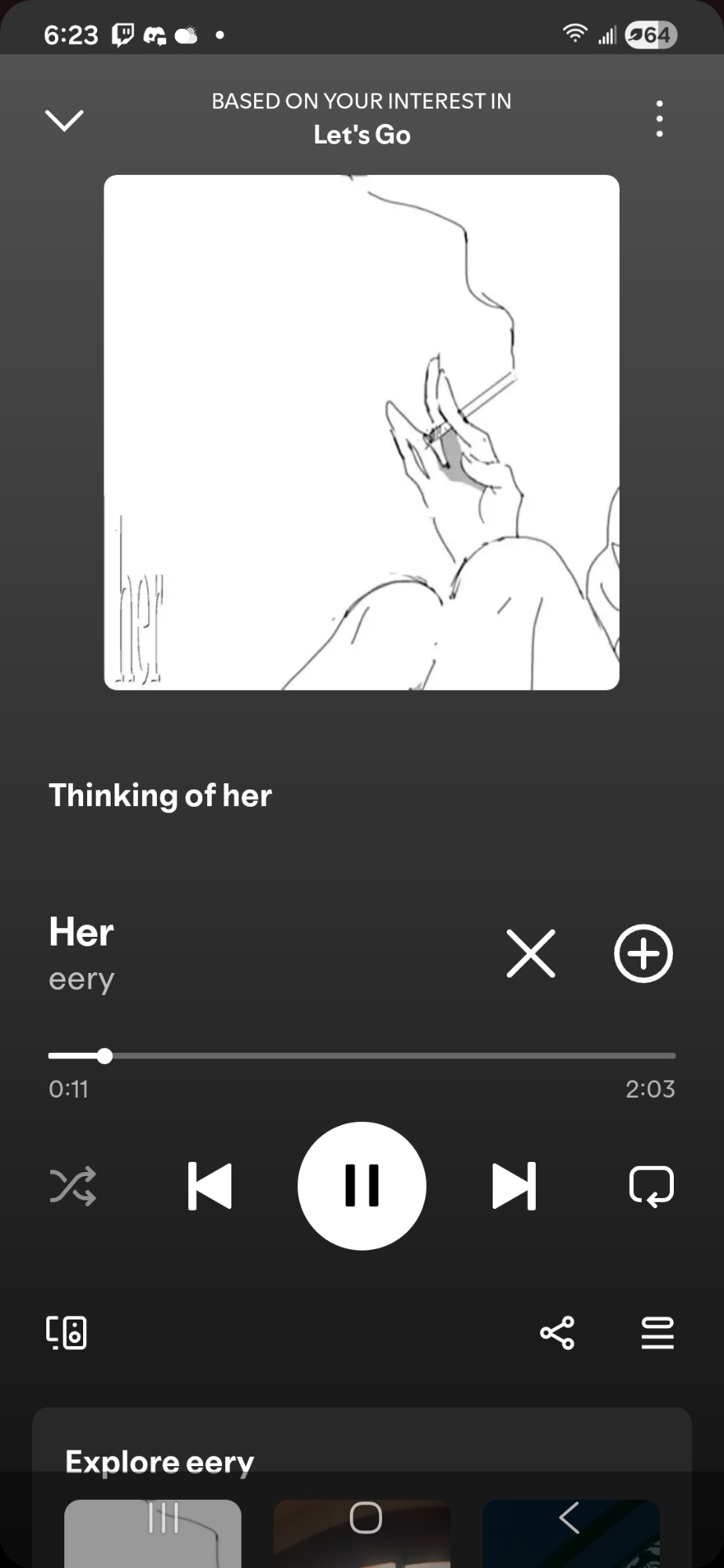
Task: Share the song Her
Action: click(557, 1333)
